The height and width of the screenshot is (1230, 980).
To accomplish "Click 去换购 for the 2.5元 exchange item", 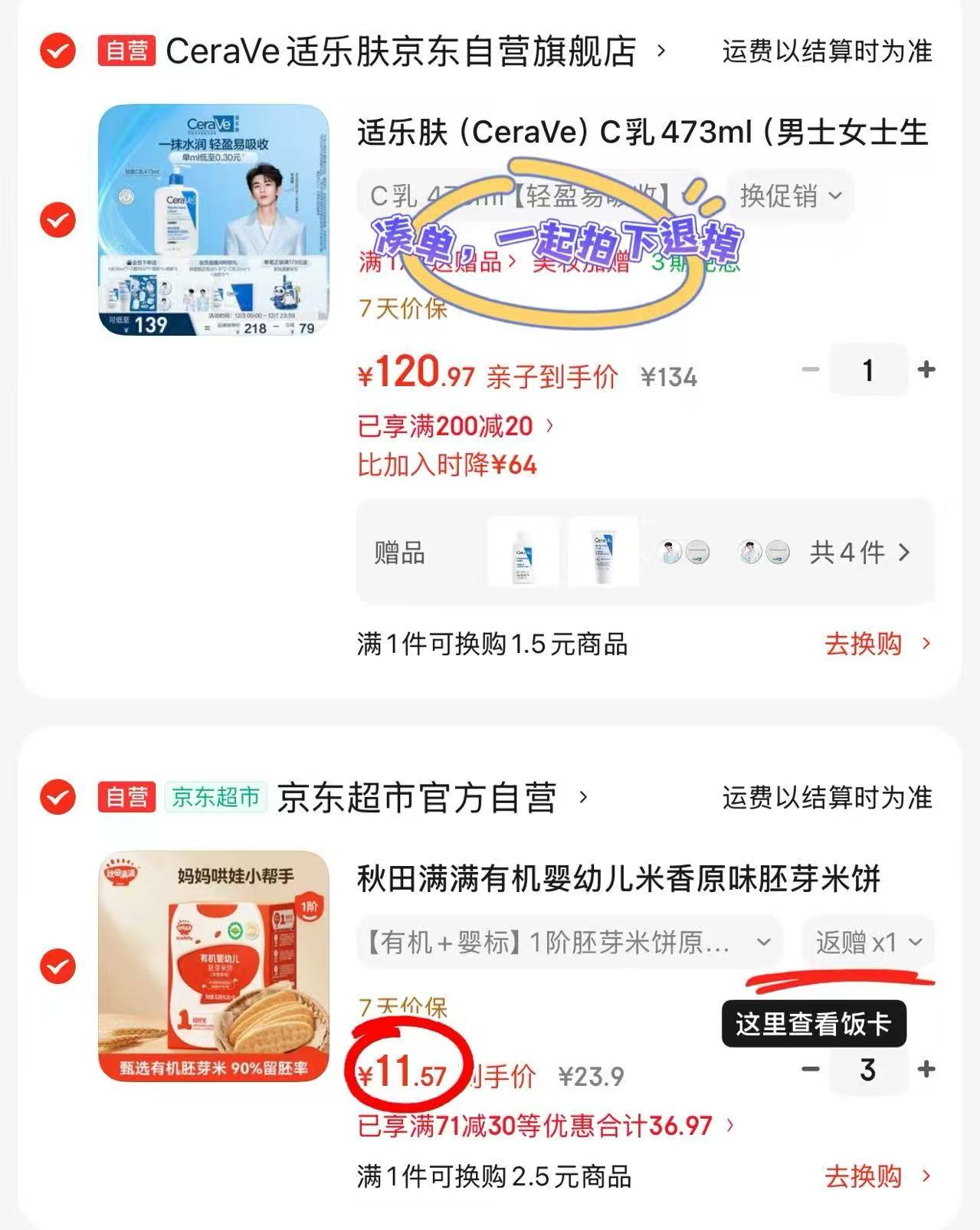I will tap(865, 1175).
